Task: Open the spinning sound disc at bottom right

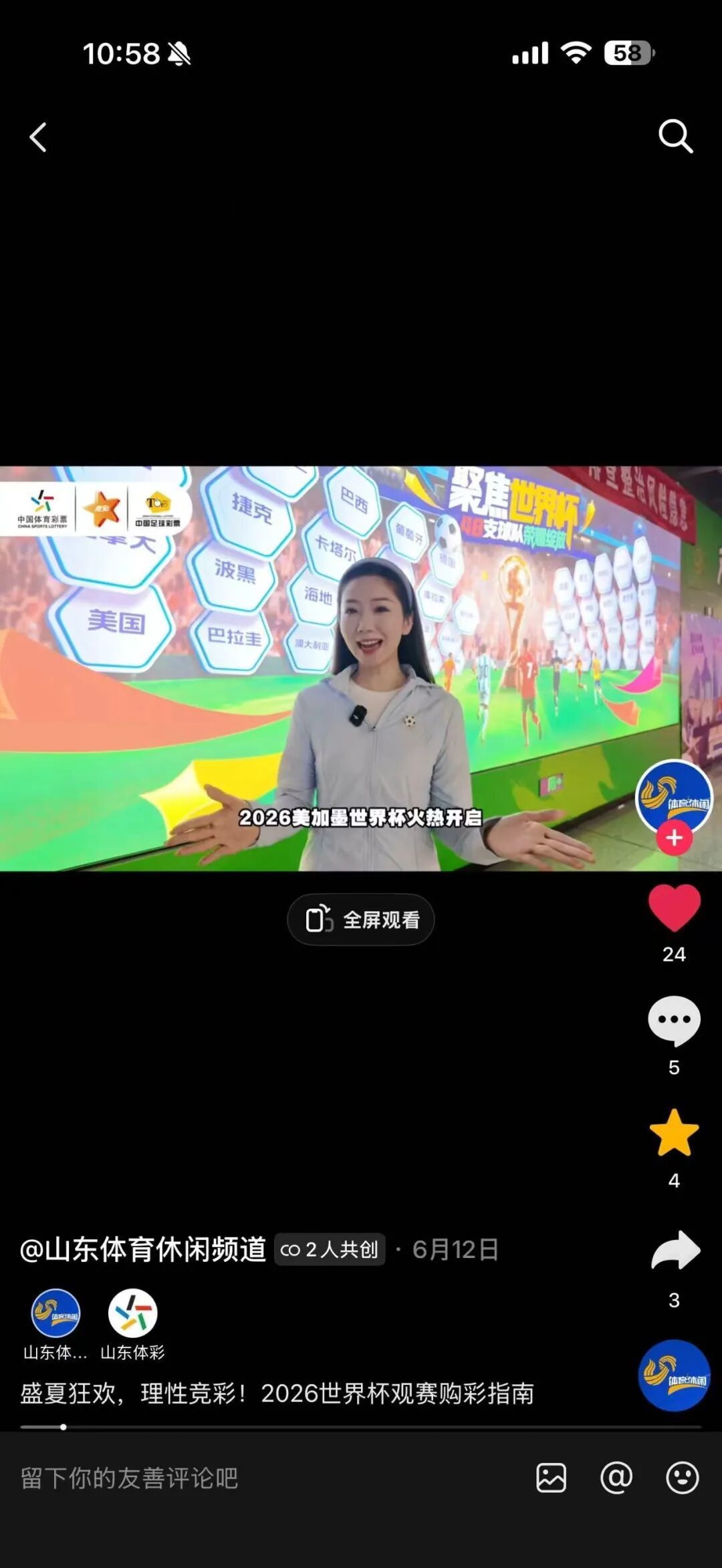Action: point(674,1375)
